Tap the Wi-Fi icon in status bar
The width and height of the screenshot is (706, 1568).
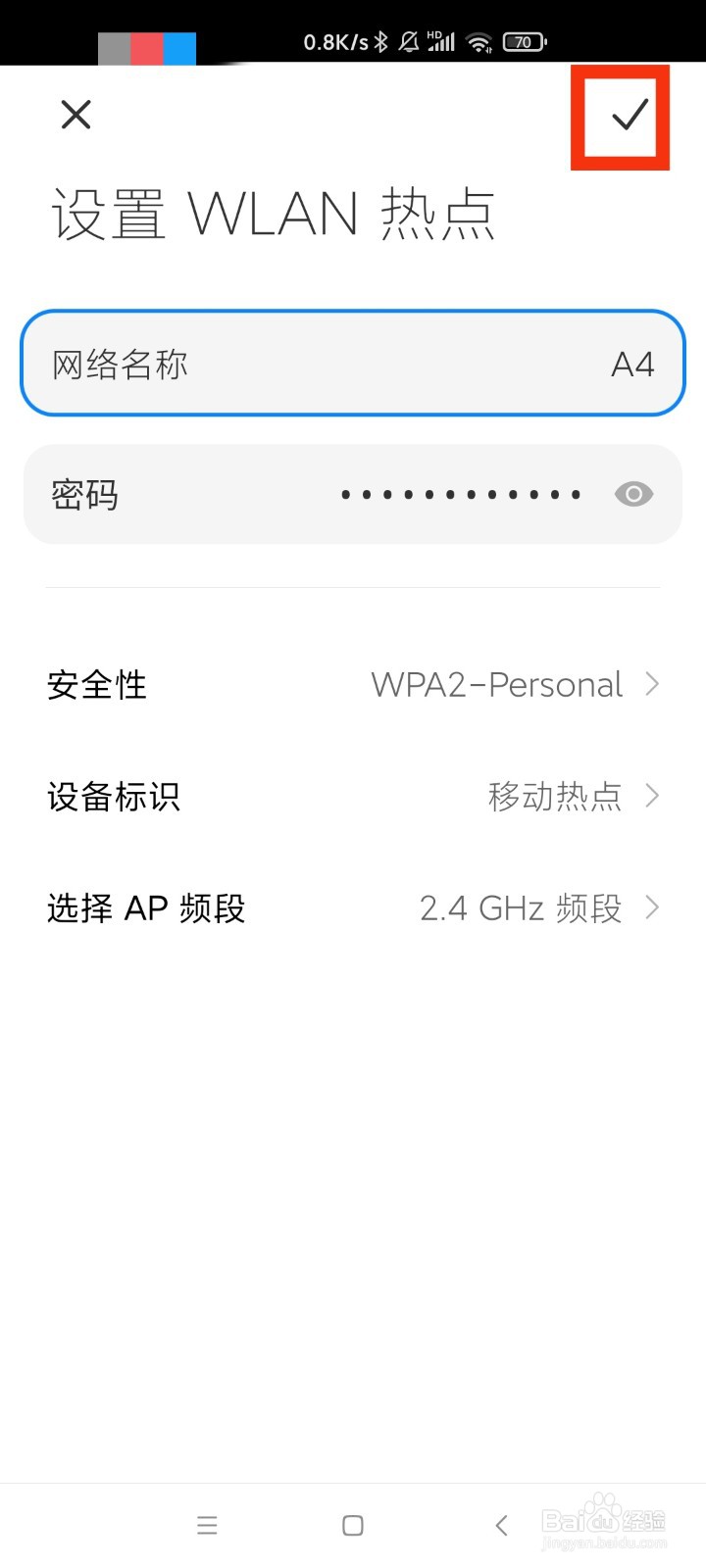point(480,42)
